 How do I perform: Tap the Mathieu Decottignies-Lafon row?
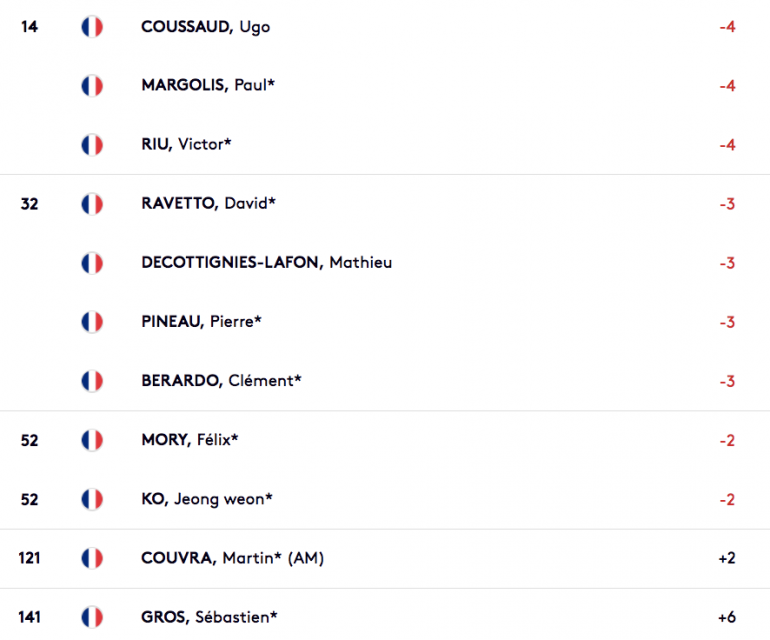[x=266, y=263]
